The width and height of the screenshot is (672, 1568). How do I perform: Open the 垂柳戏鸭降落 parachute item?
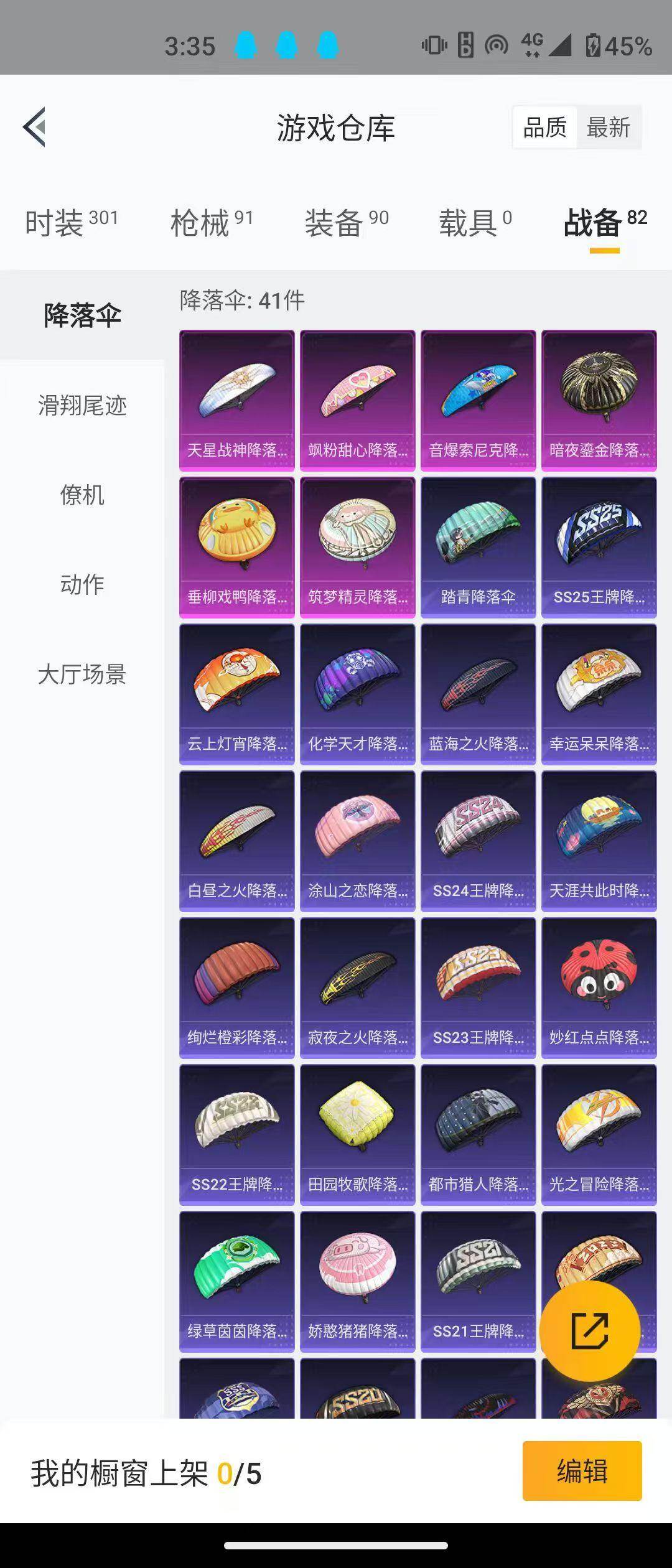click(x=236, y=548)
